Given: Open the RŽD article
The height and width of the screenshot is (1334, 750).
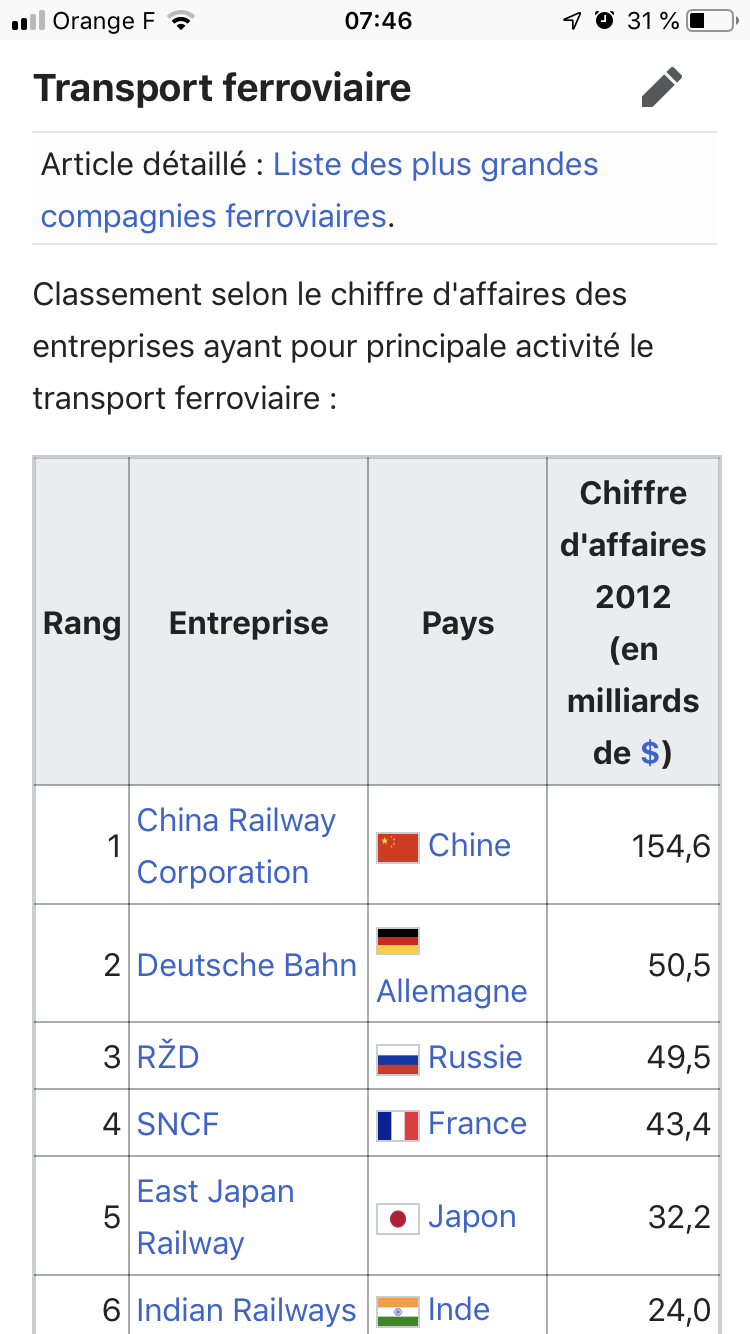Looking at the screenshot, I should pyautogui.click(x=168, y=1057).
